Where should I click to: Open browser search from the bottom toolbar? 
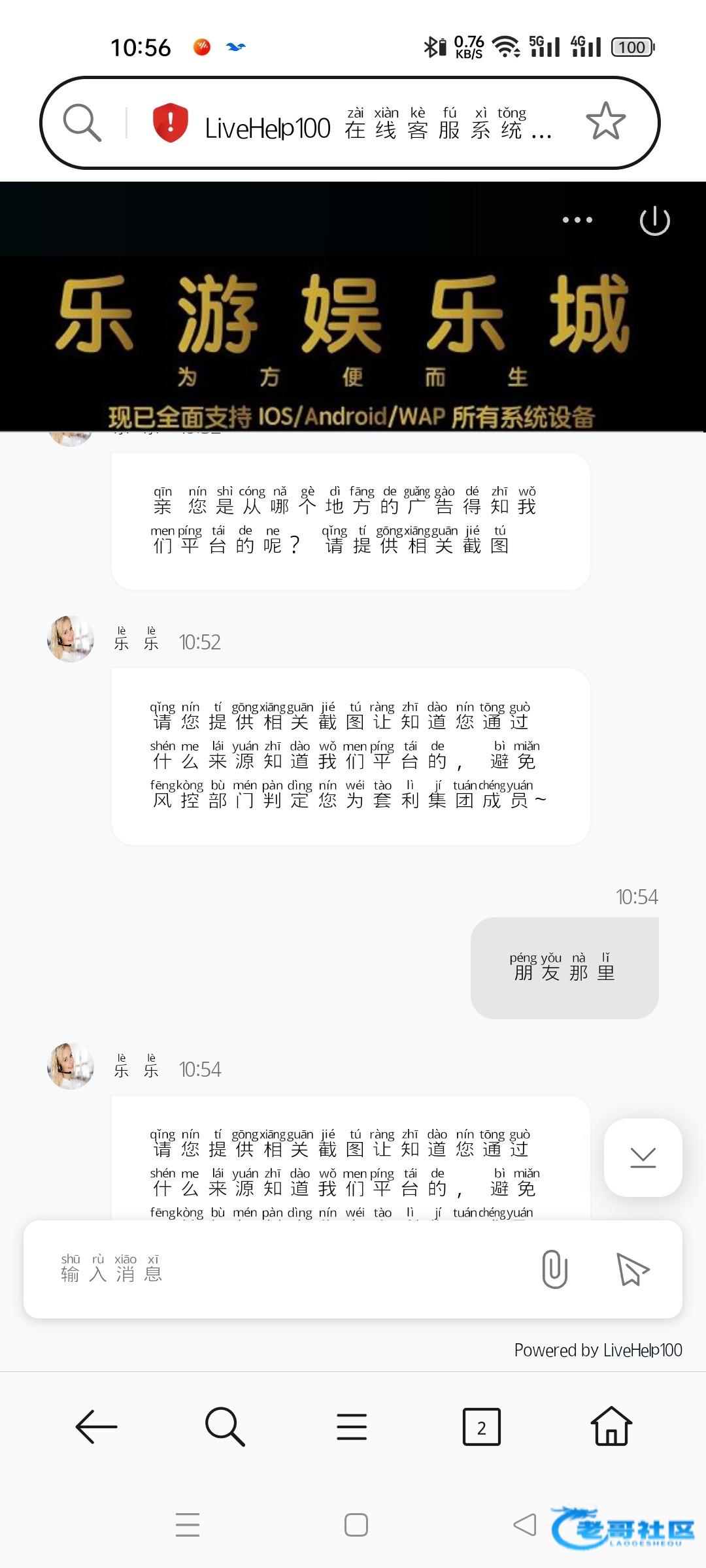pos(225,1426)
